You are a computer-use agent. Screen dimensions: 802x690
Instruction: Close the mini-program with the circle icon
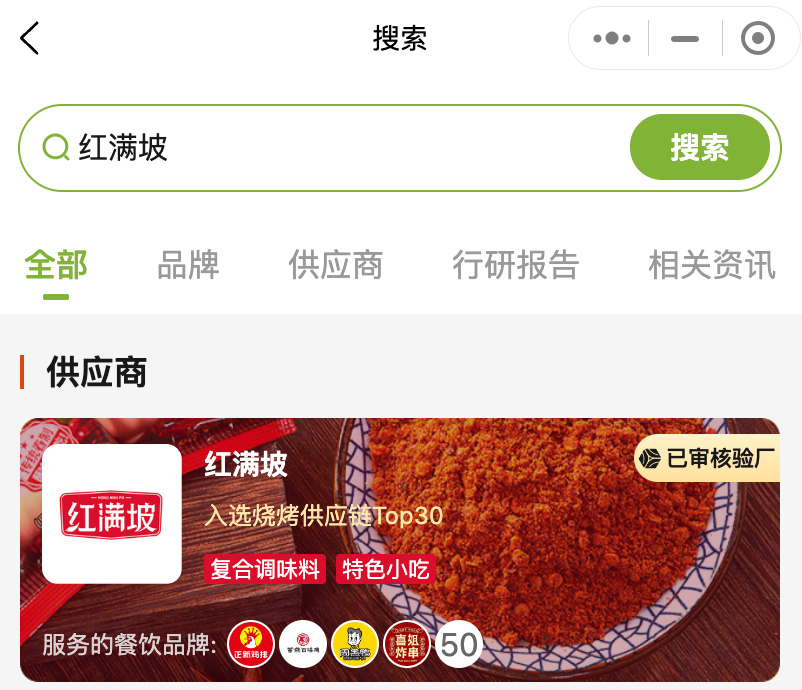coord(757,39)
